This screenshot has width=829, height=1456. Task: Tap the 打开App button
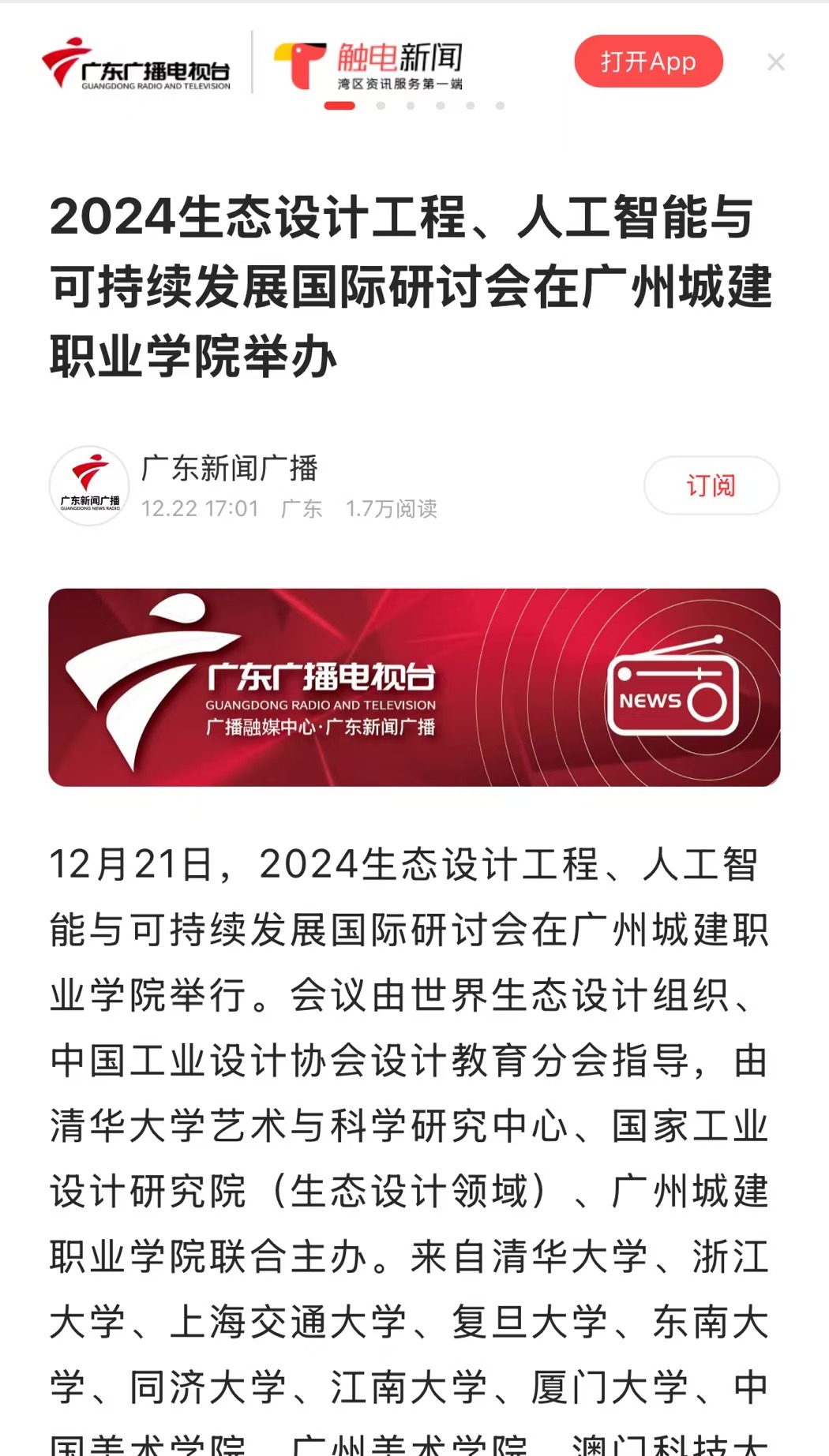coord(648,62)
